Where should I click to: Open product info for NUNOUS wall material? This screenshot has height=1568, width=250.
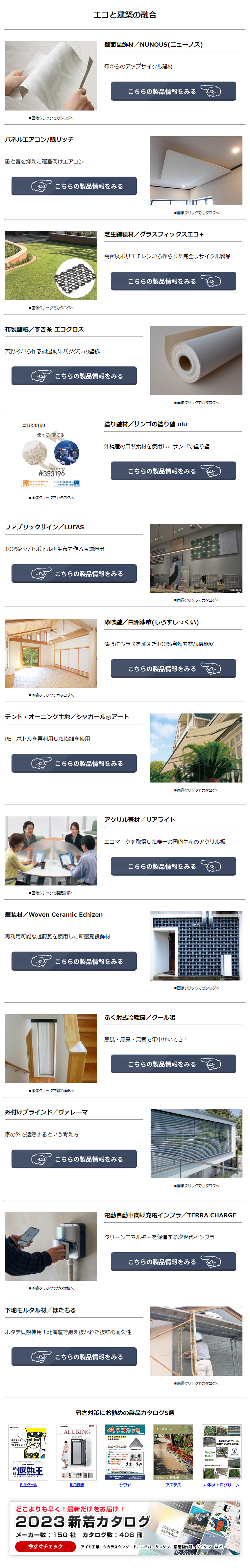(173, 91)
